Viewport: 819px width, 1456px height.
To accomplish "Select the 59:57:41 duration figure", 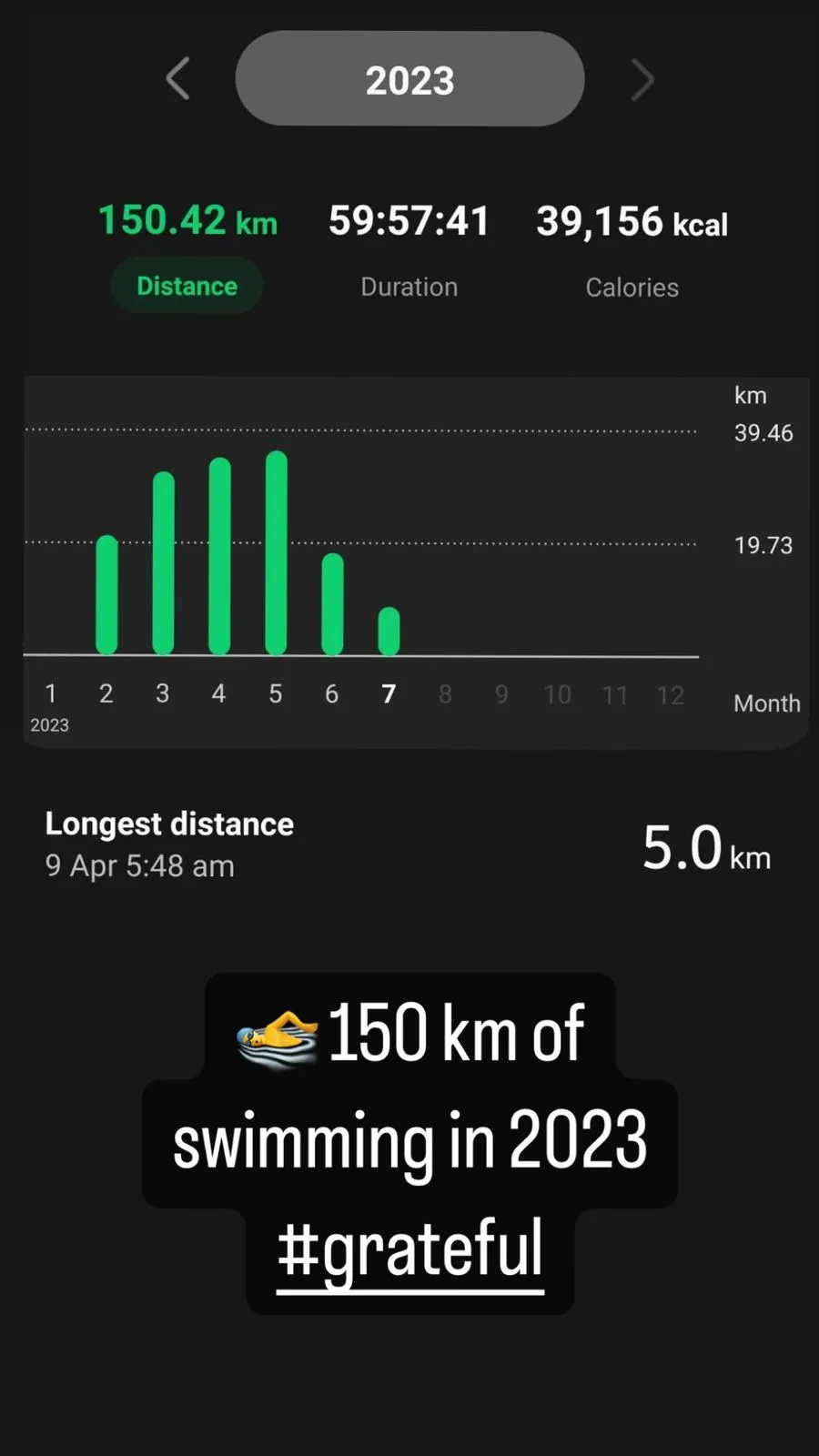I will [x=408, y=220].
